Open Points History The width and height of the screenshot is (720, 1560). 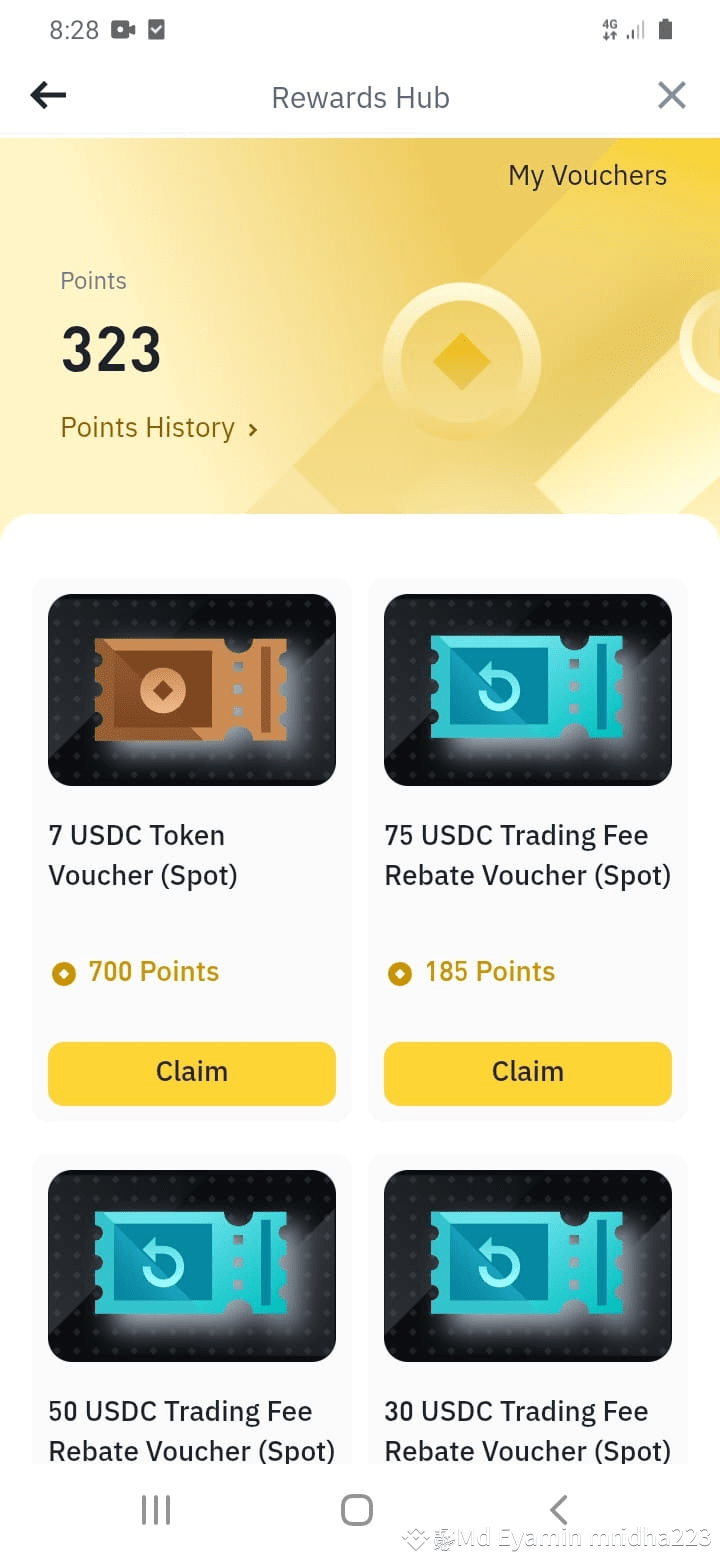[x=146, y=427]
